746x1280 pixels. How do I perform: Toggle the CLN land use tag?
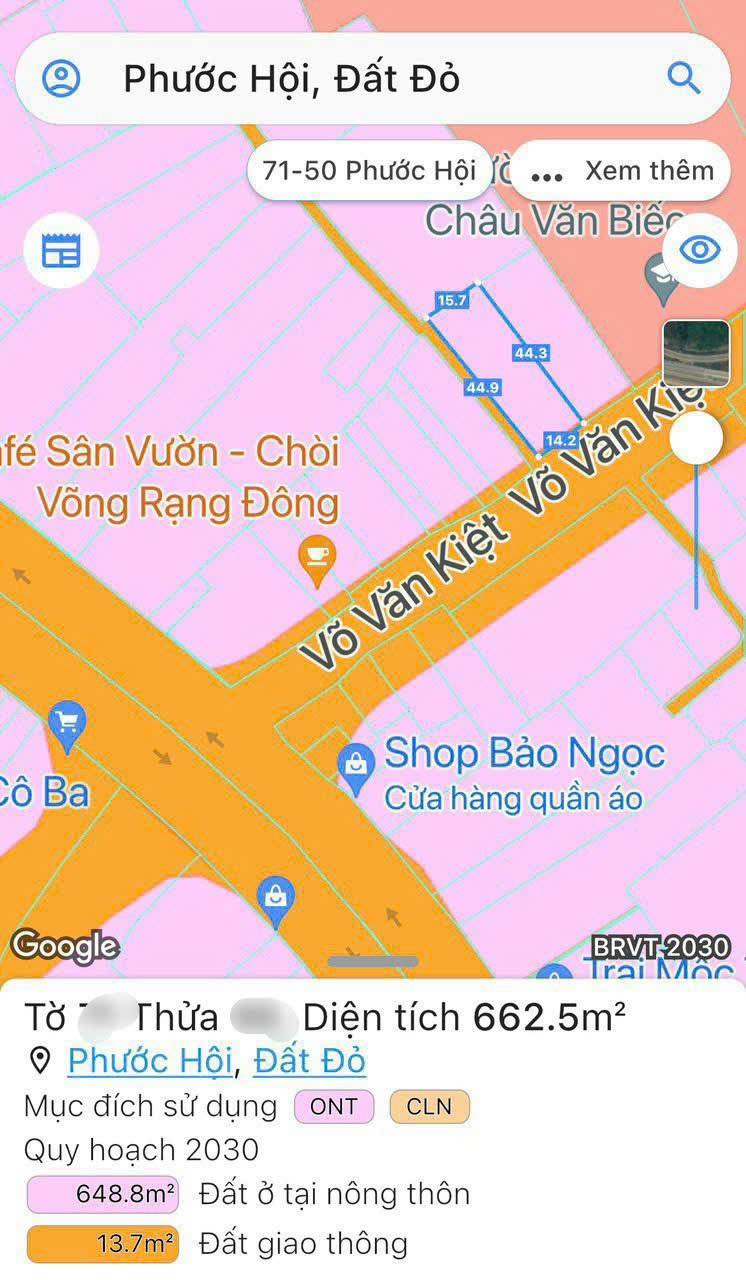tap(428, 1106)
